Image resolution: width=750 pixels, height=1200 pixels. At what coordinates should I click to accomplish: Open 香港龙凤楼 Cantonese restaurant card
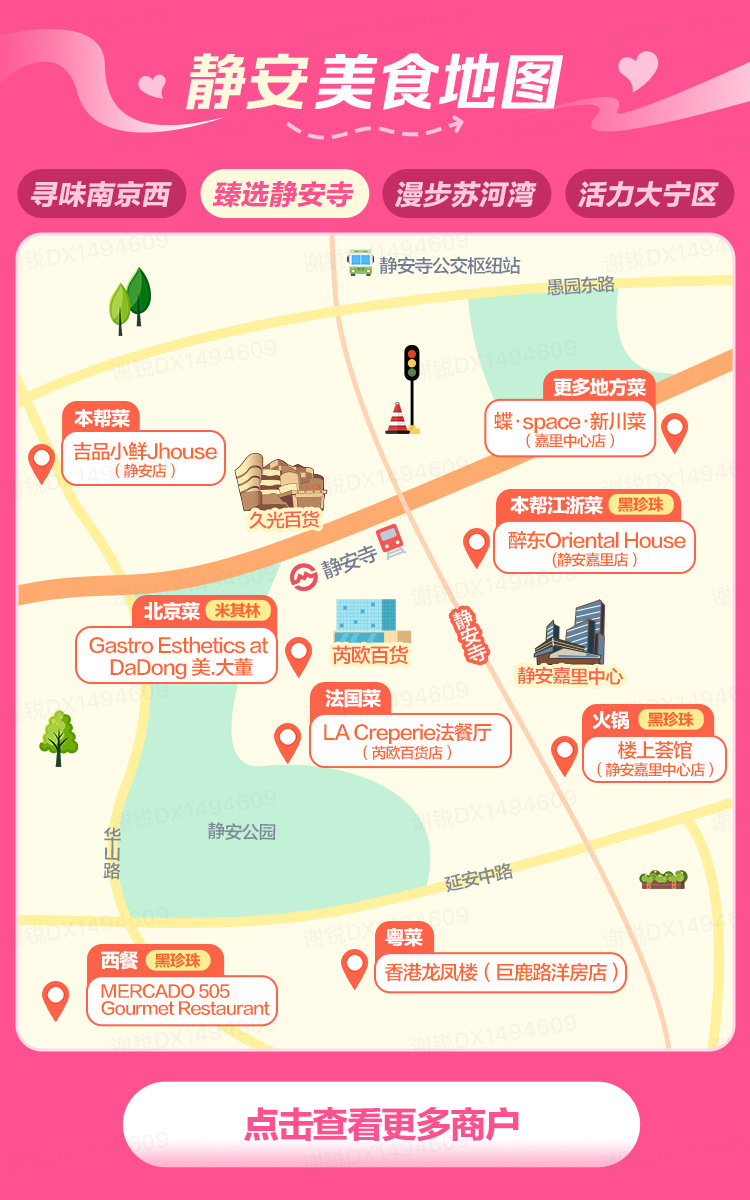tap(501, 971)
